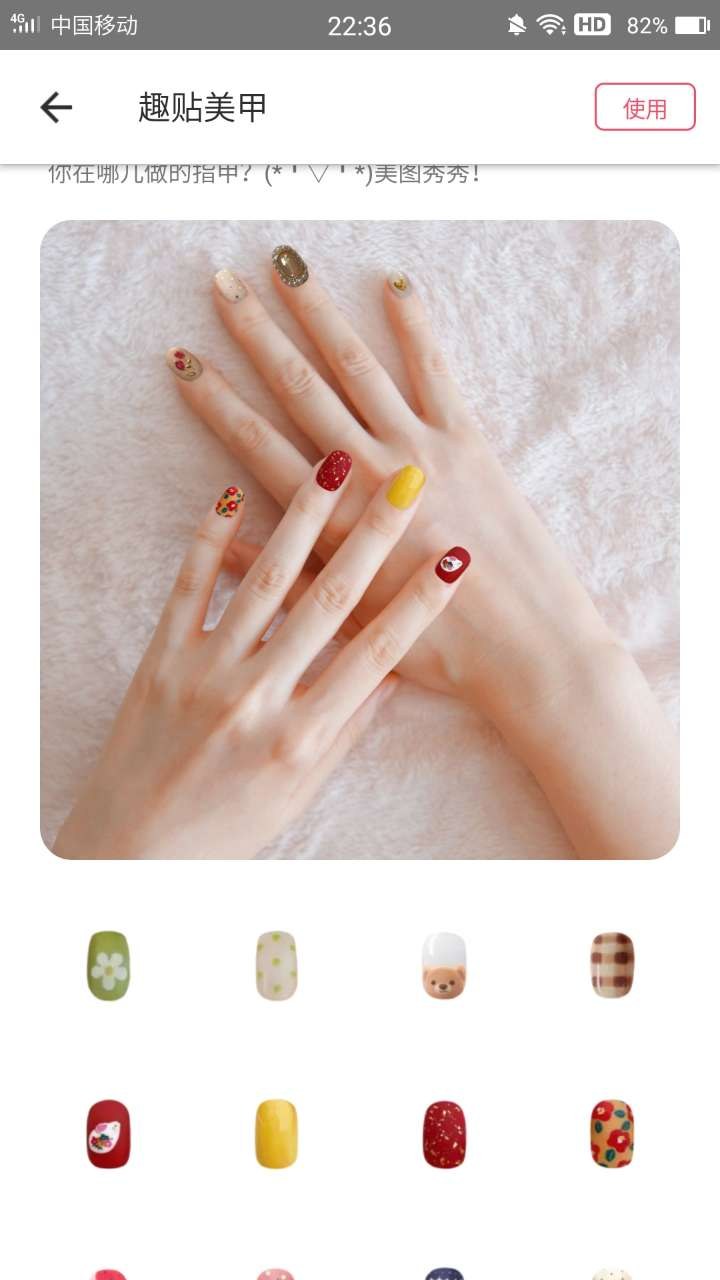The width and height of the screenshot is (720, 1280).
Task: Select the brown plaid nail sticker
Action: 612,966
